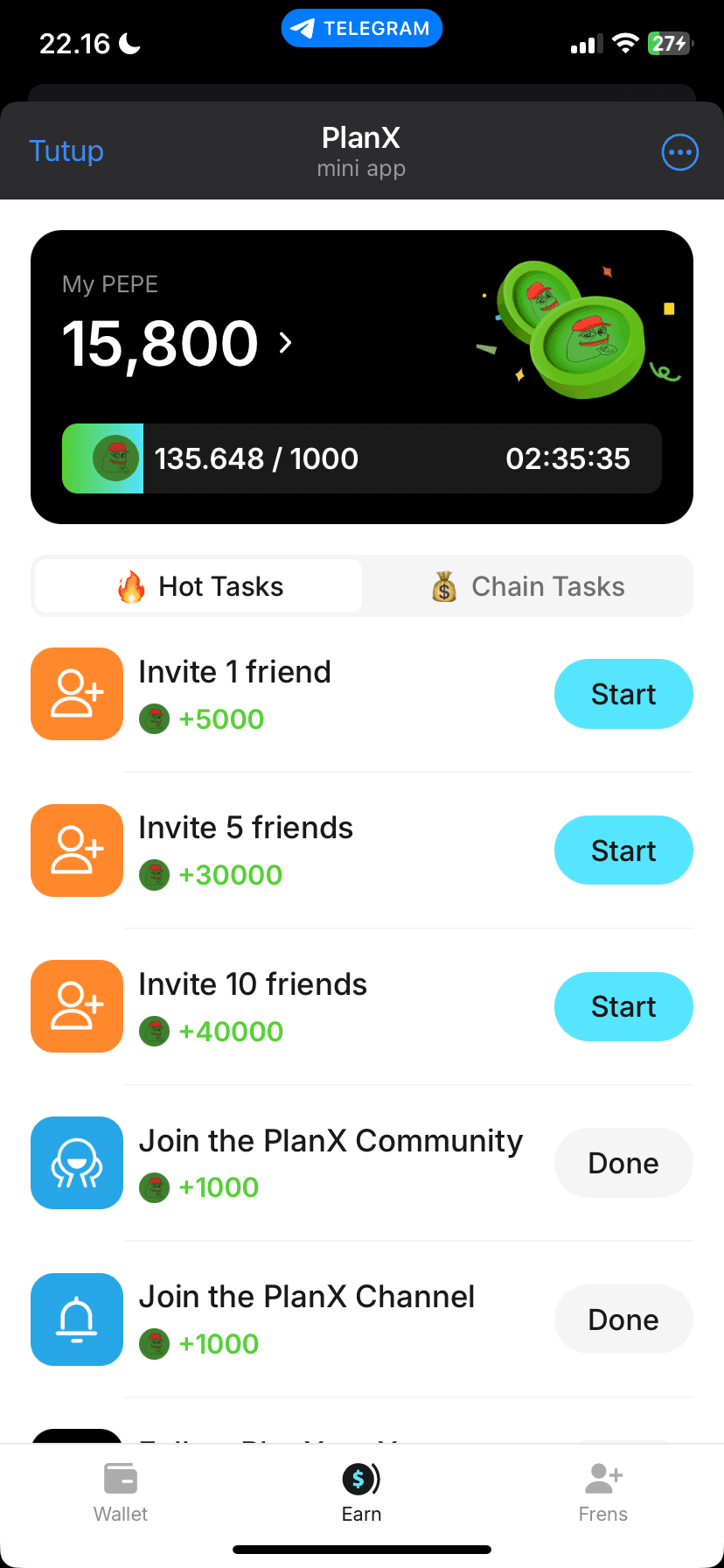The width and height of the screenshot is (724, 1568).
Task: Close the mini app with Tutup
Action: coord(66,151)
